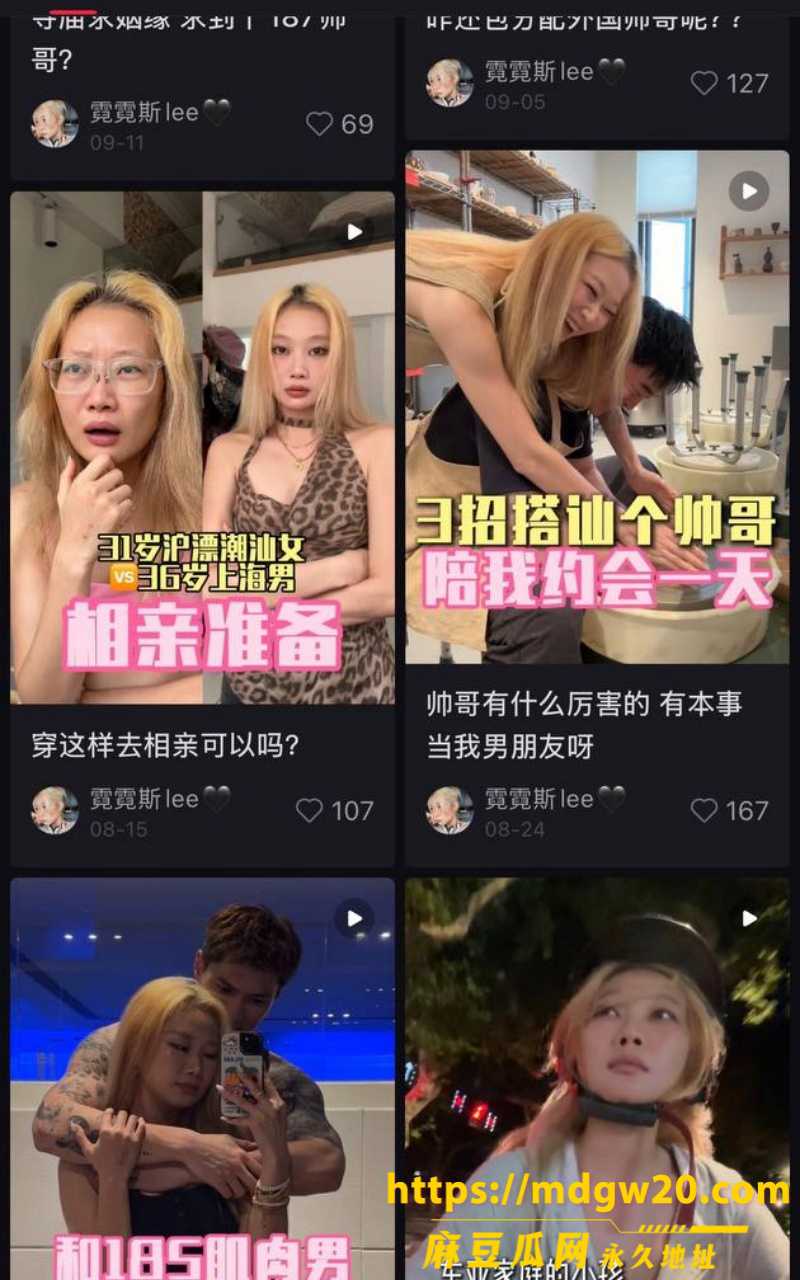
Task: Open the 和185肌肉男 mirror selfie video
Action: coord(202,1079)
